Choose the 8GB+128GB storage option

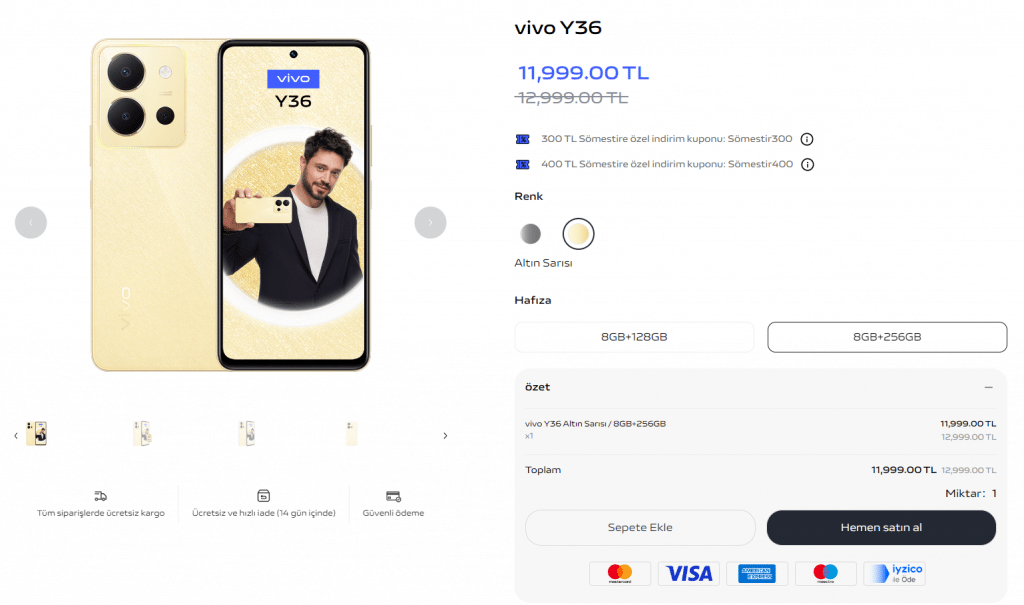click(634, 337)
